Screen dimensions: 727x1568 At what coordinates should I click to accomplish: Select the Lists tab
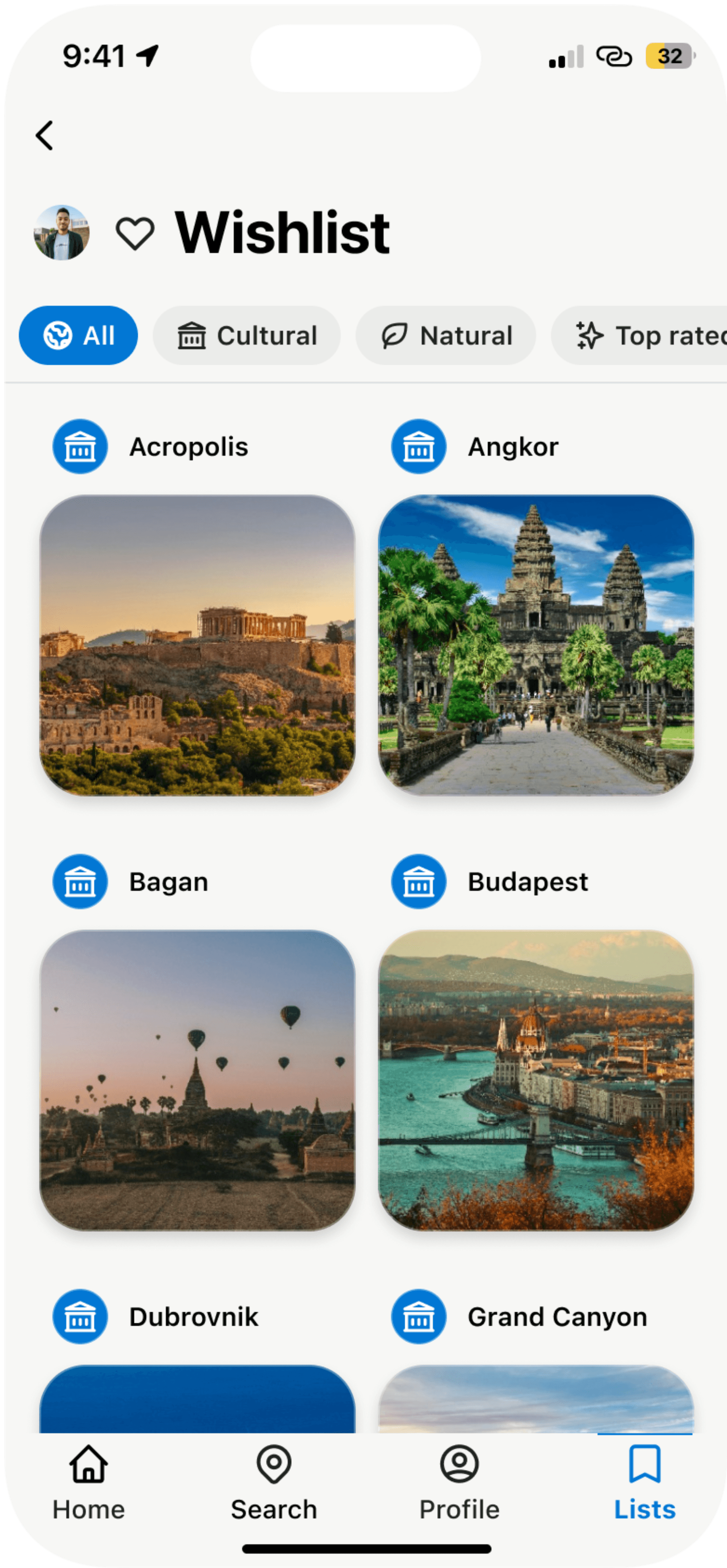[x=644, y=1483]
